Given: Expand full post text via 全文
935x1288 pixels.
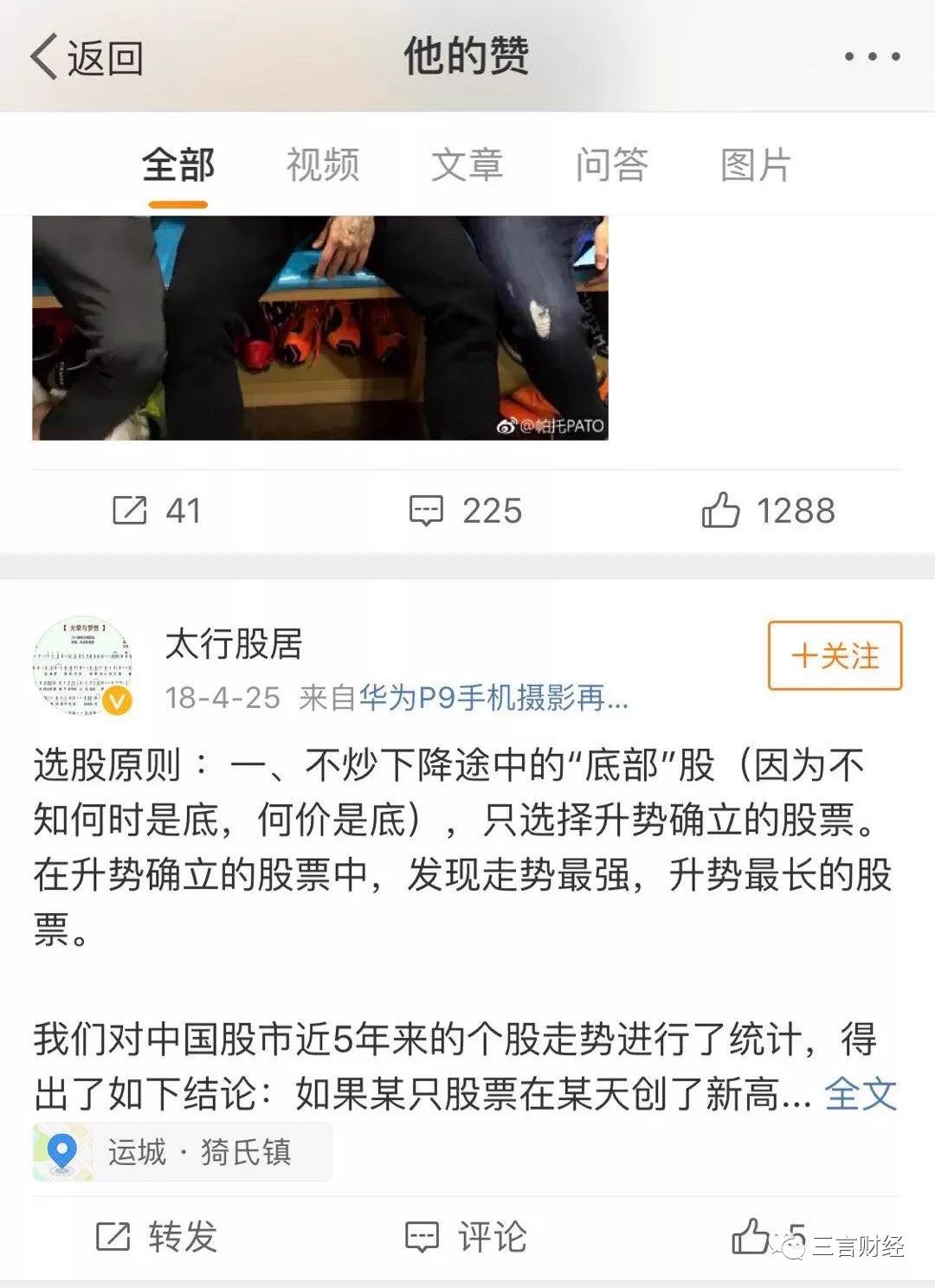Looking at the screenshot, I should coord(861,1093).
